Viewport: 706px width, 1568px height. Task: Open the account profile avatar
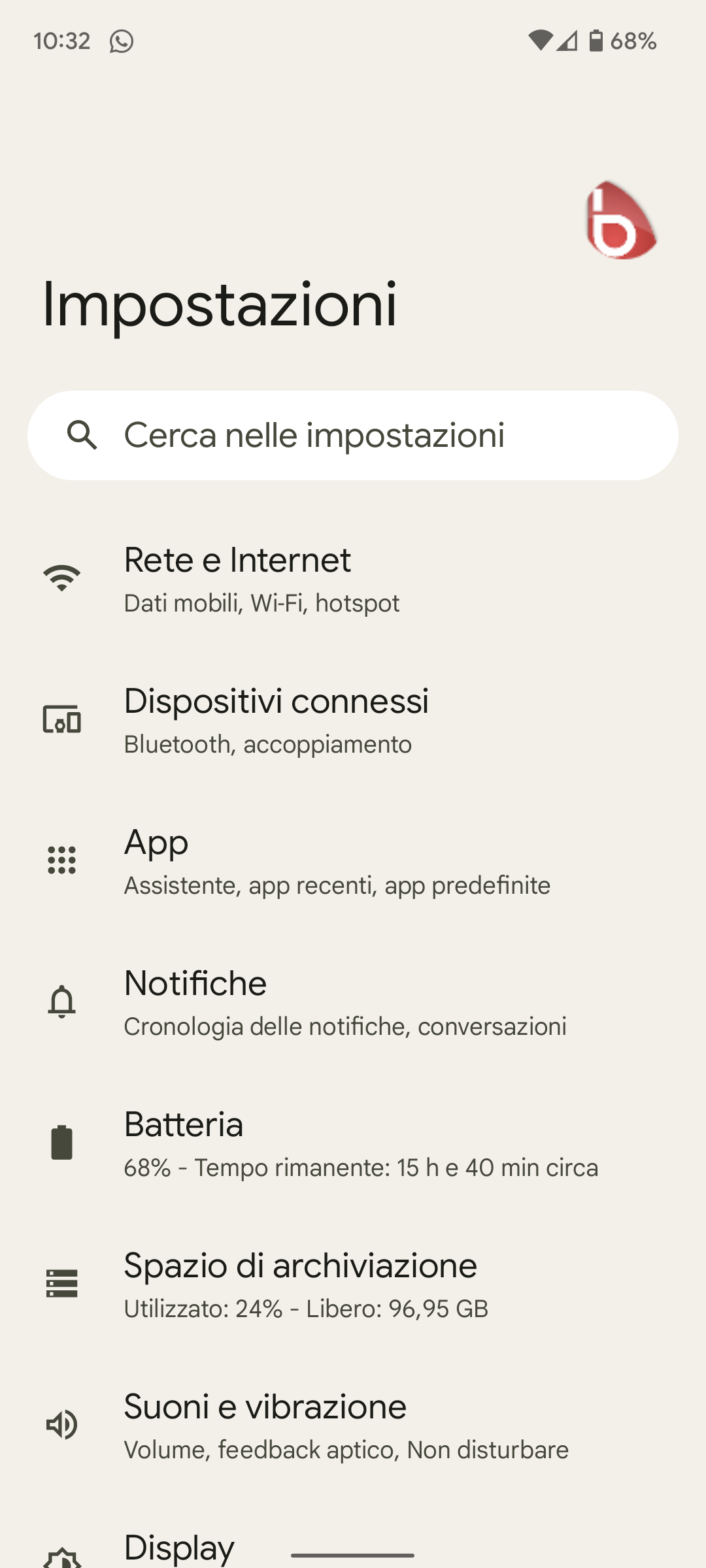[620, 221]
